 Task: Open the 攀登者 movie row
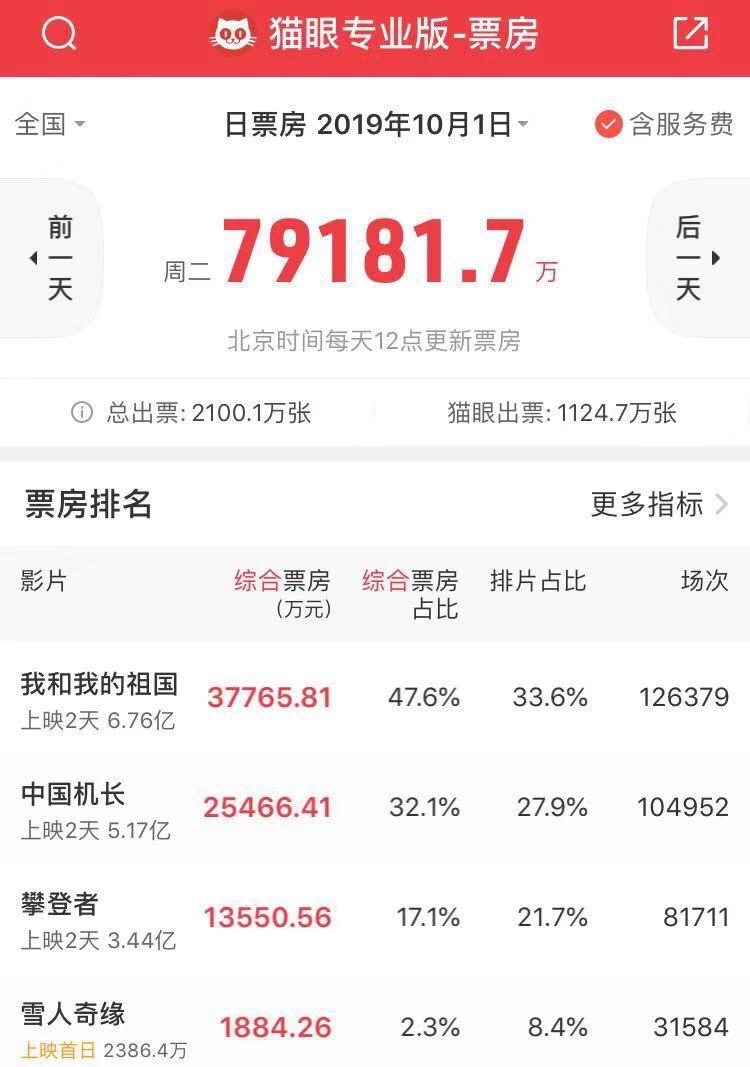click(x=375, y=918)
